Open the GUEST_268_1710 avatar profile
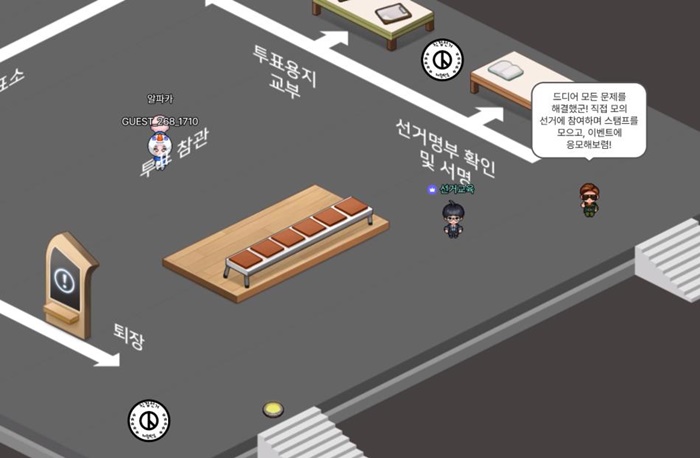This screenshot has width=700, height=458. (x=158, y=141)
